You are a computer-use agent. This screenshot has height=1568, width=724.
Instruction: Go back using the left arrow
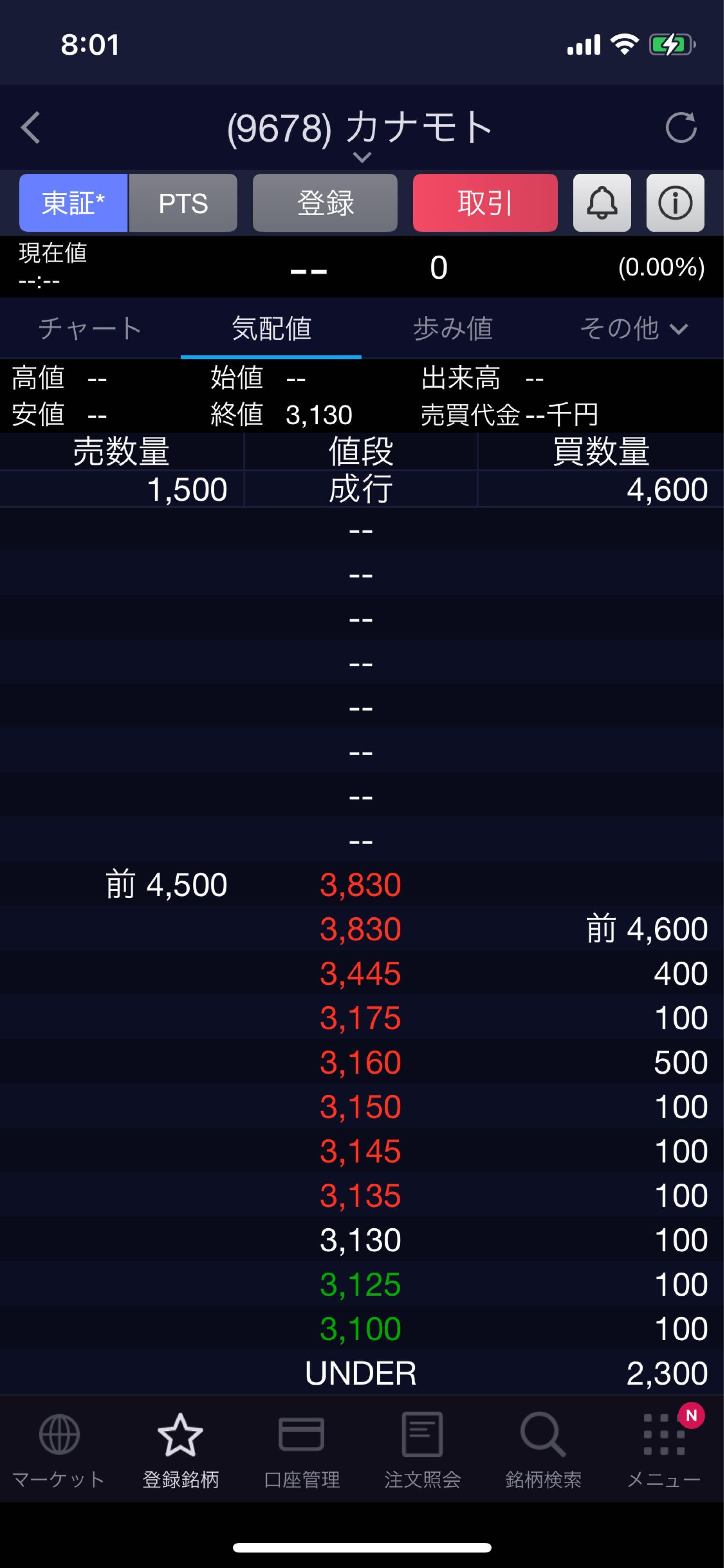pos(30,128)
